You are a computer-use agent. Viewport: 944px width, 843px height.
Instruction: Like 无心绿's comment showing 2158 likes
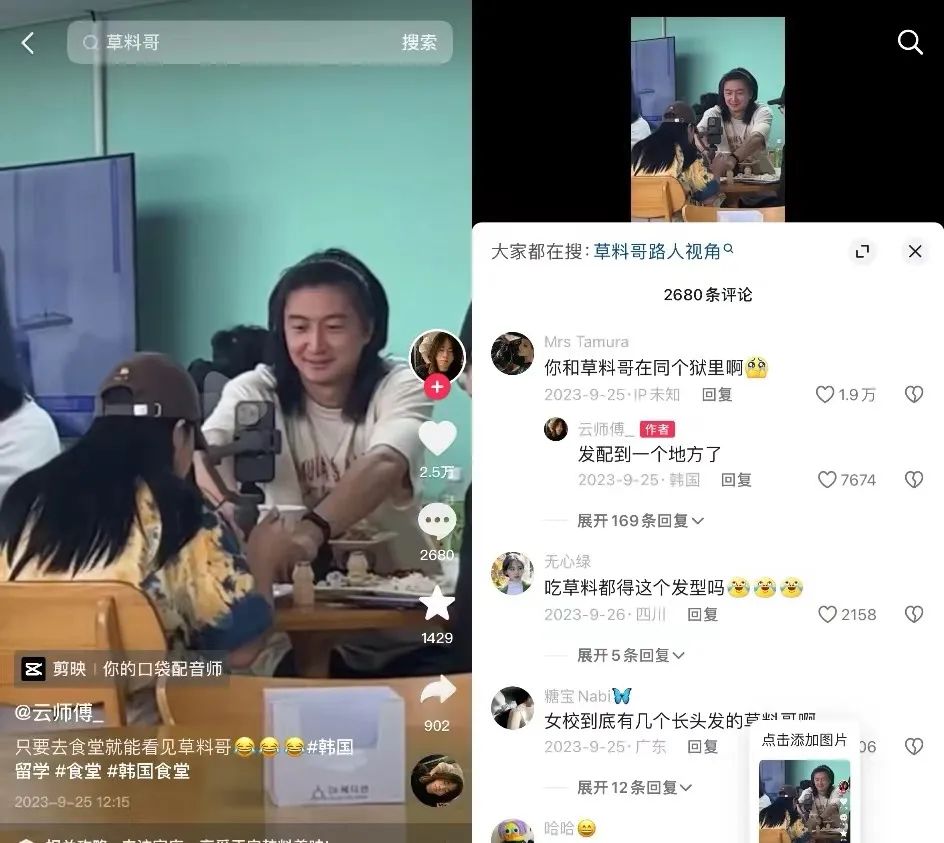pos(828,614)
